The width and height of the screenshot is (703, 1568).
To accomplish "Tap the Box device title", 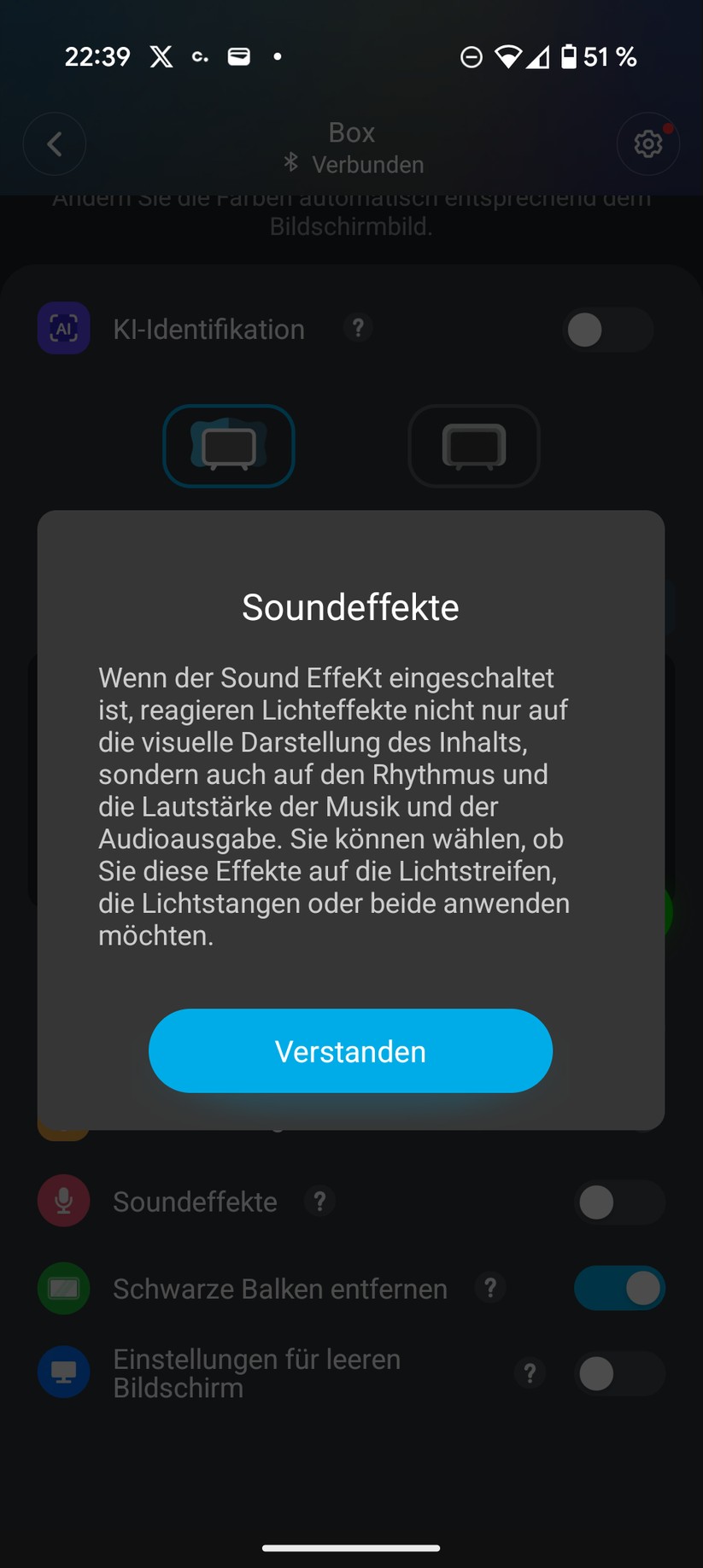I will tap(351, 132).
